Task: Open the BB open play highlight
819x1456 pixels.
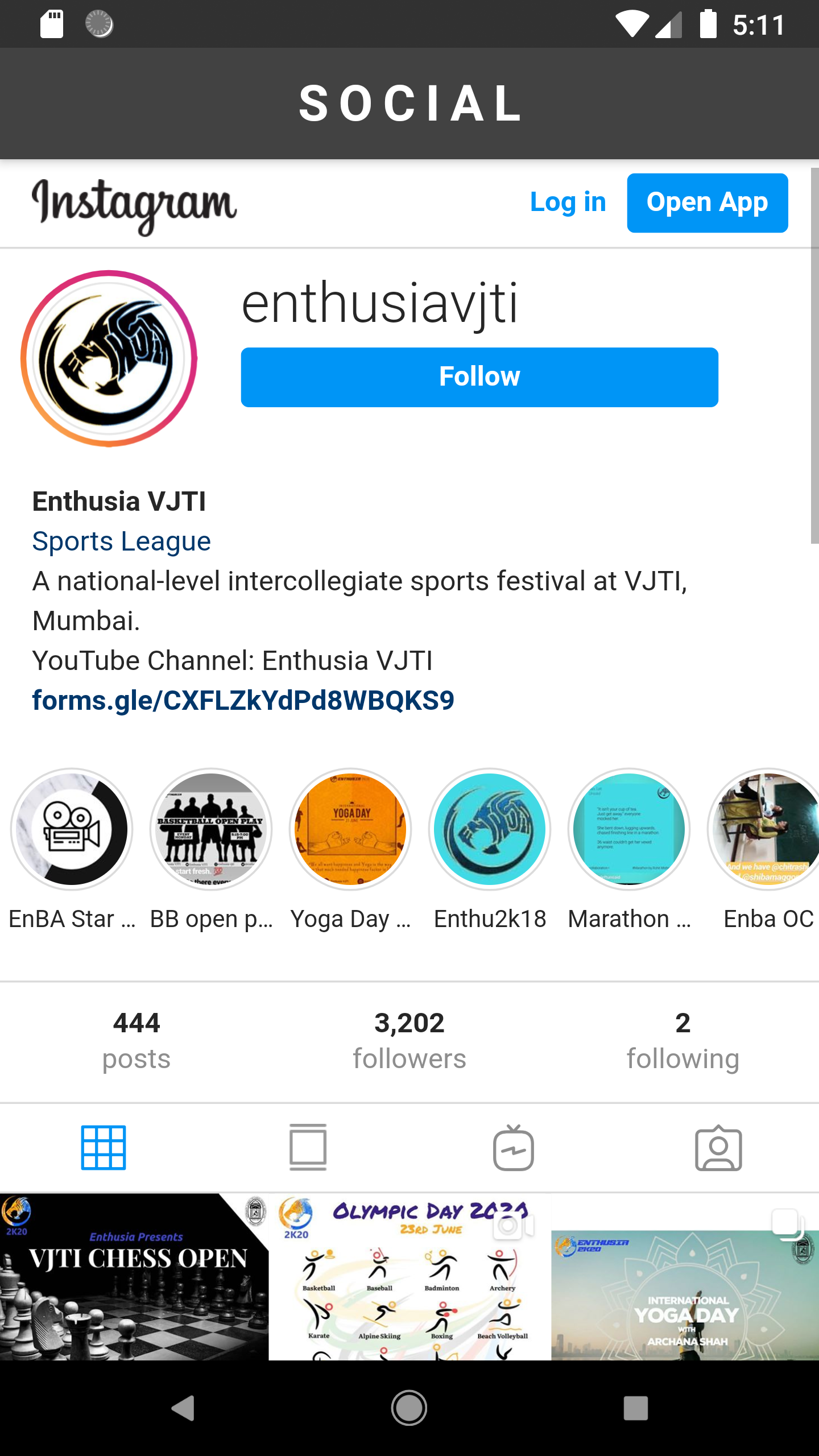Action: 211,829
